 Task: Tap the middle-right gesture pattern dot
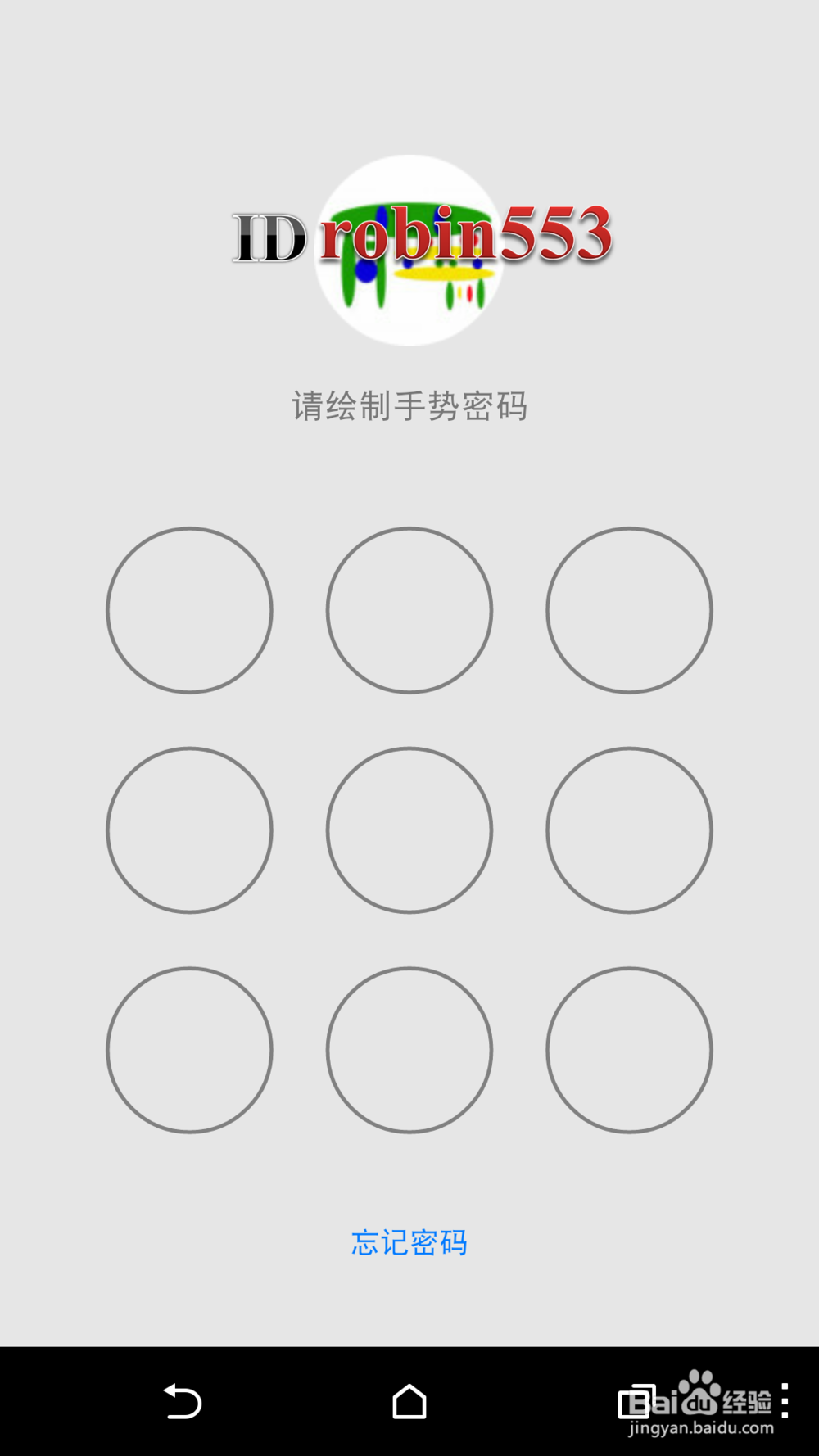click(629, 831)
